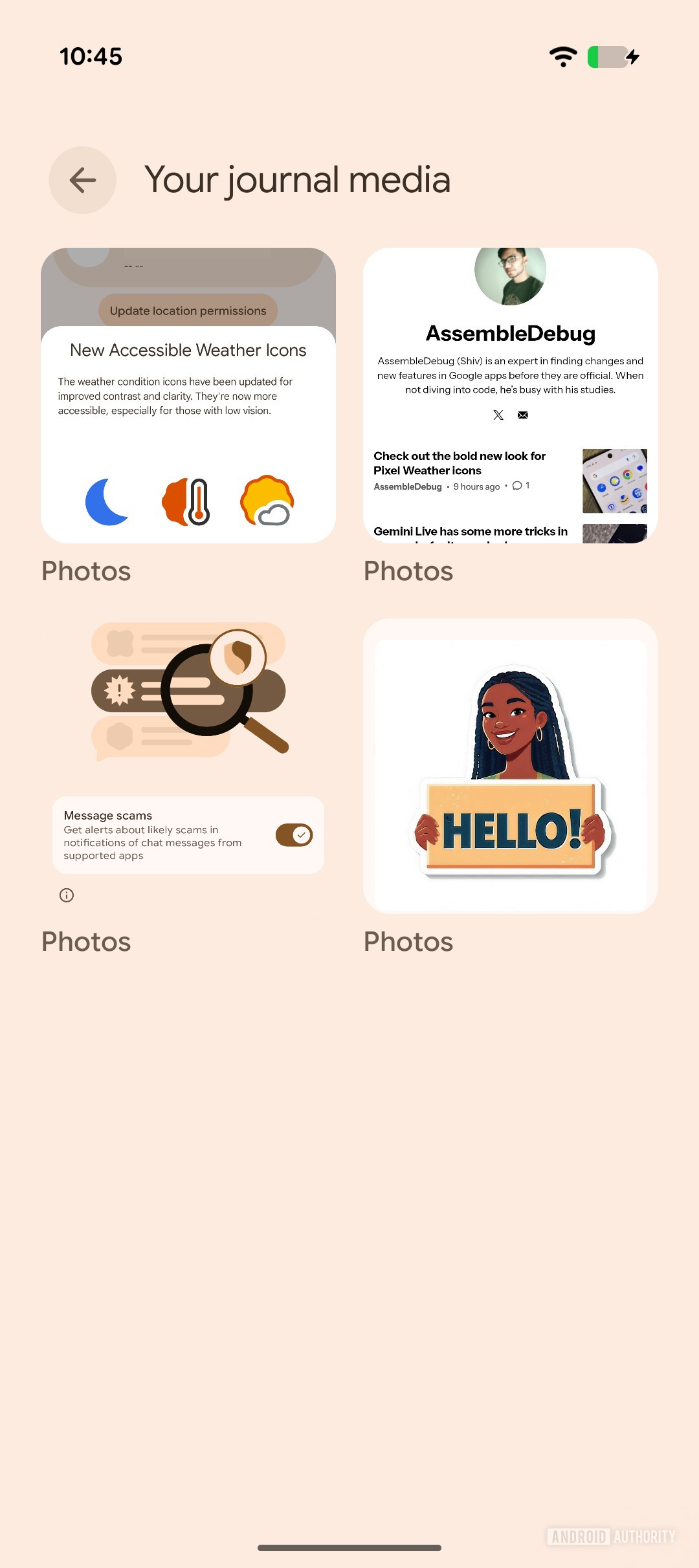
Task: Open the Gemini Live article preview
Action: [x=471, y=532]
